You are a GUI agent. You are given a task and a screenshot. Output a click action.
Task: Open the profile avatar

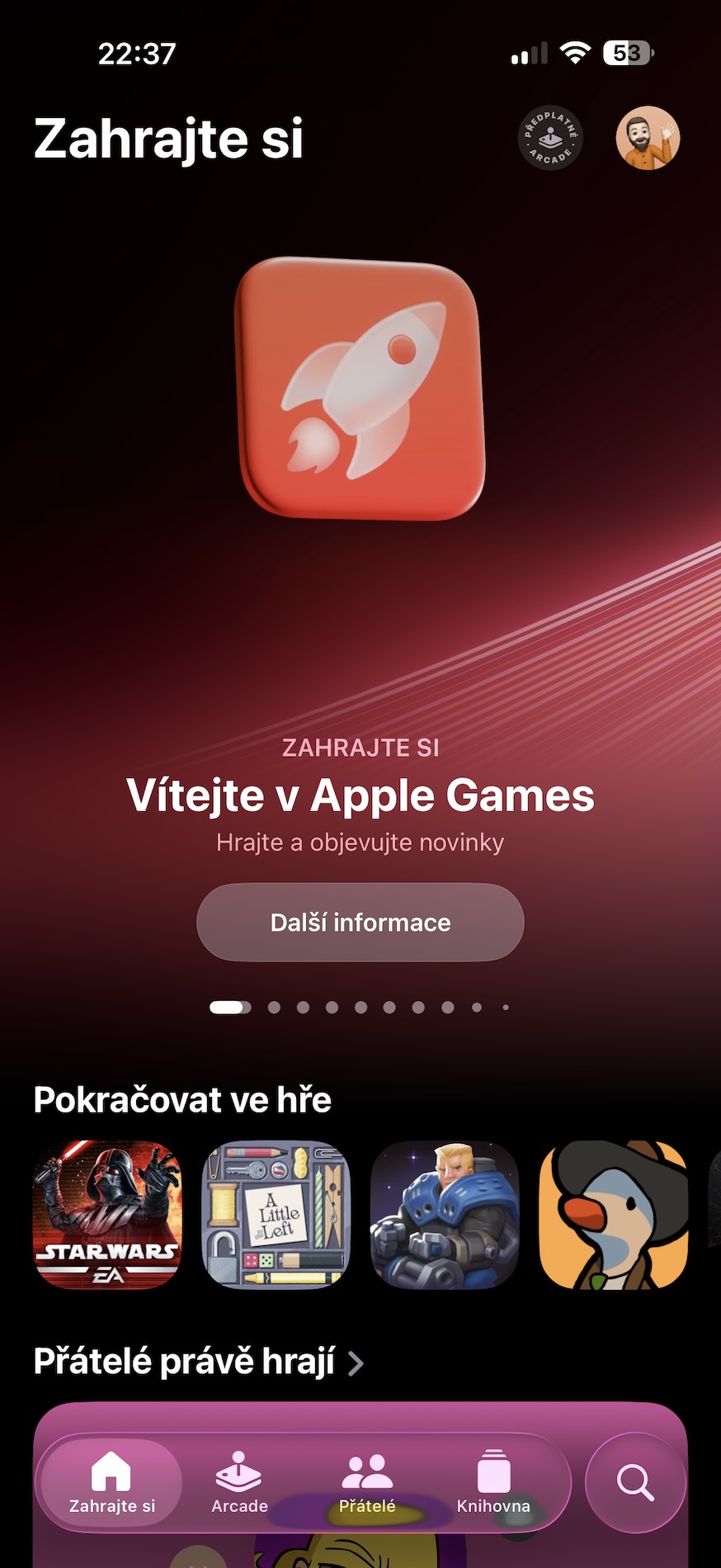tap(648, 138)
